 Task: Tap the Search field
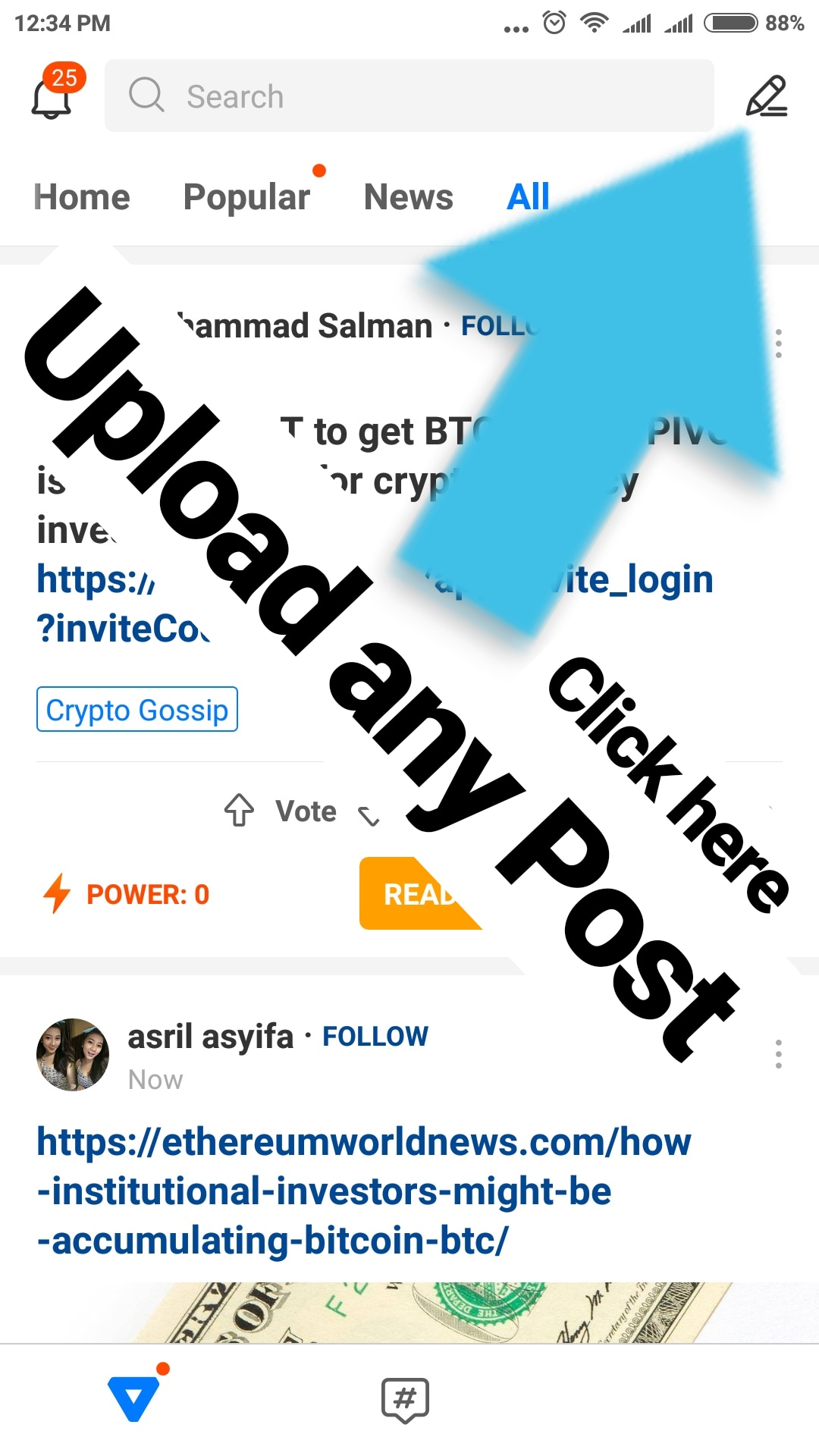409,96
